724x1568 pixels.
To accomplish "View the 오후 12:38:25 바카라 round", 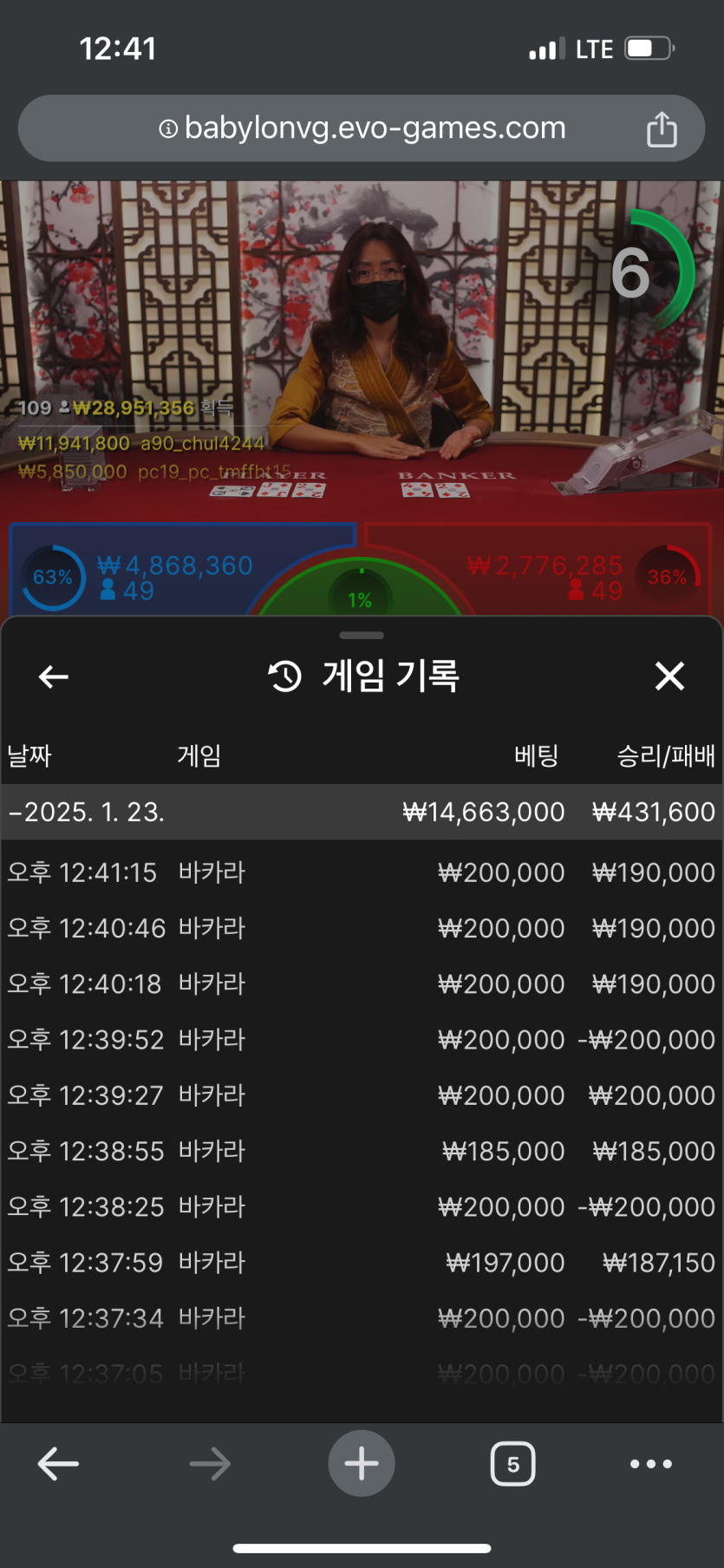I will [x=361, y=1206].
